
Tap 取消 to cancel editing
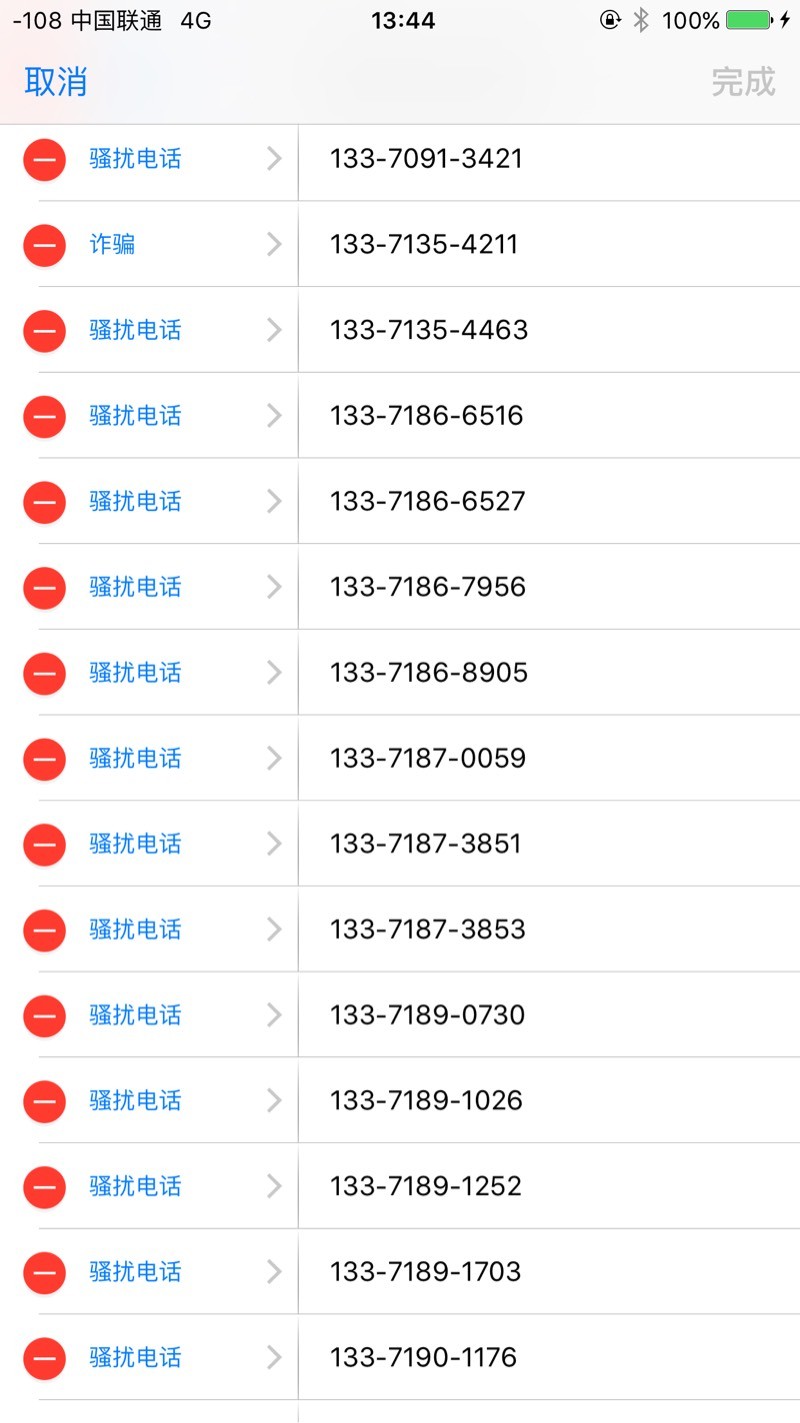pyautogui.click(x=56, y=82)
